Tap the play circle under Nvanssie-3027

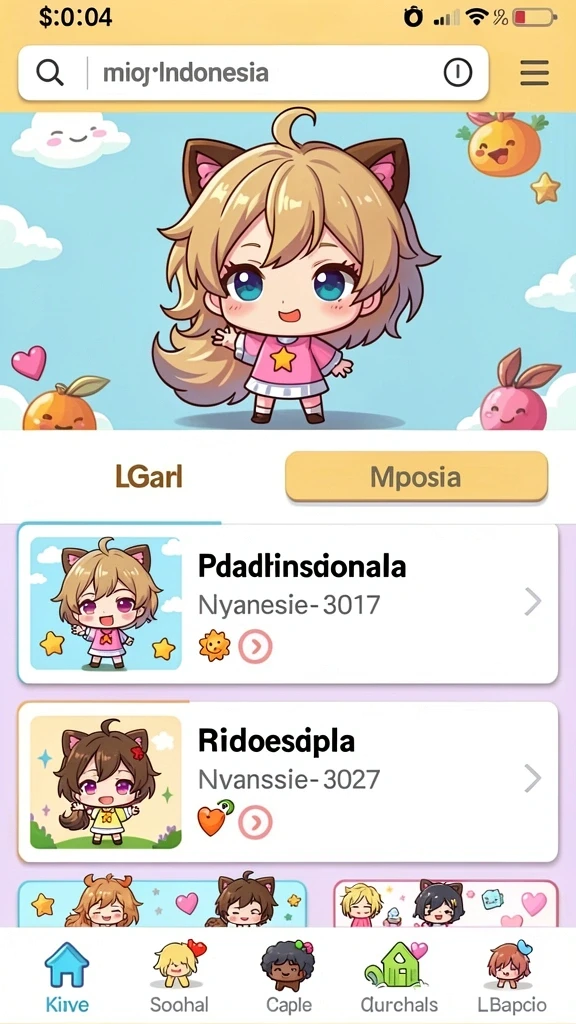(255, 822)
